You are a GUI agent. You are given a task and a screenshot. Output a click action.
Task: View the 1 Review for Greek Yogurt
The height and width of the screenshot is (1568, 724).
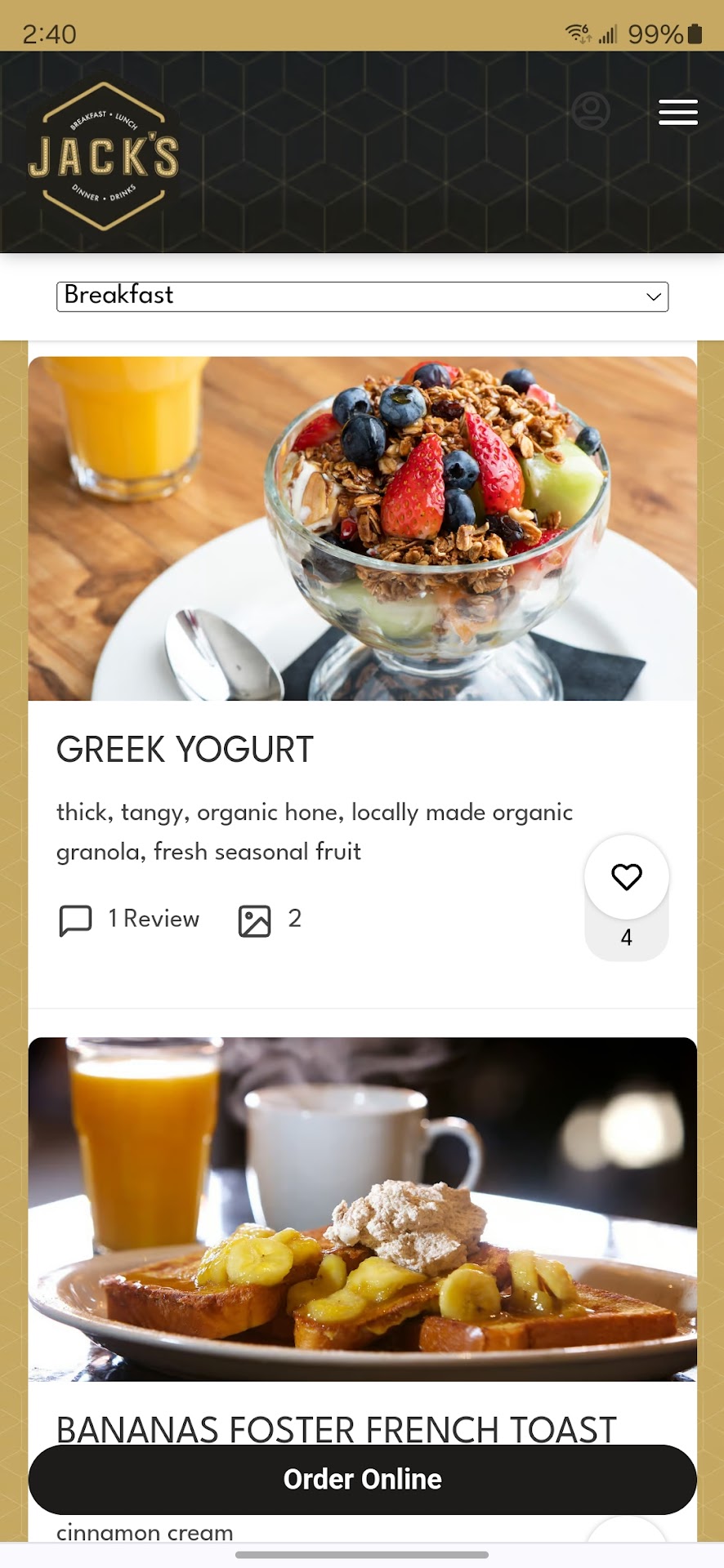131,920
